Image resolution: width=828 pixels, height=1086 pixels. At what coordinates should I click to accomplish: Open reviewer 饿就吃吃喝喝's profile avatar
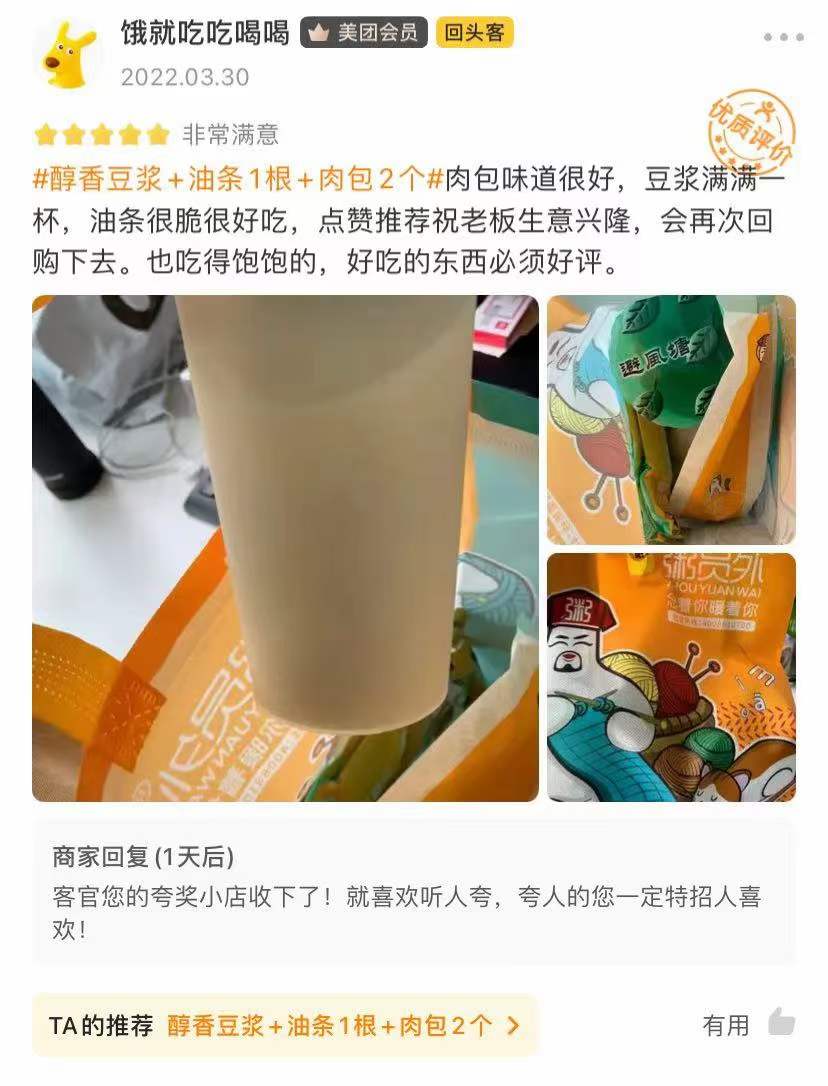(68, 55)
